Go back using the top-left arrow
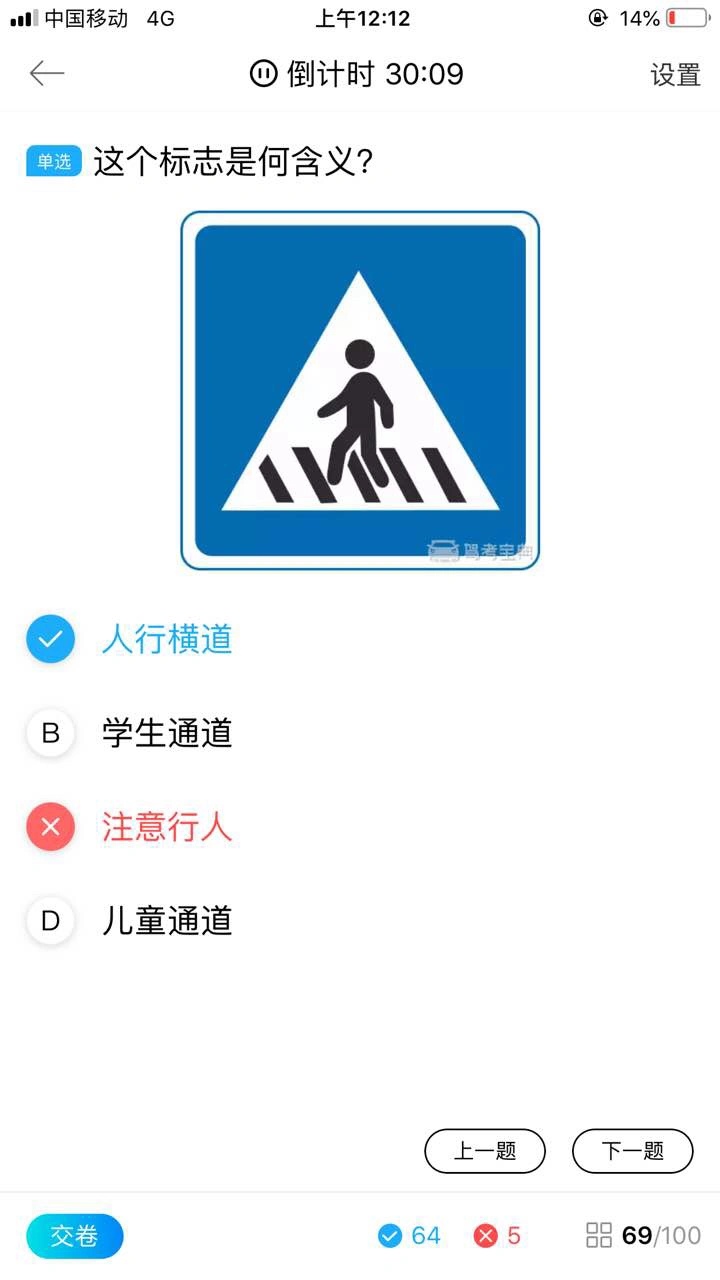Viewport: 720px width, 1280px height. 47,74
